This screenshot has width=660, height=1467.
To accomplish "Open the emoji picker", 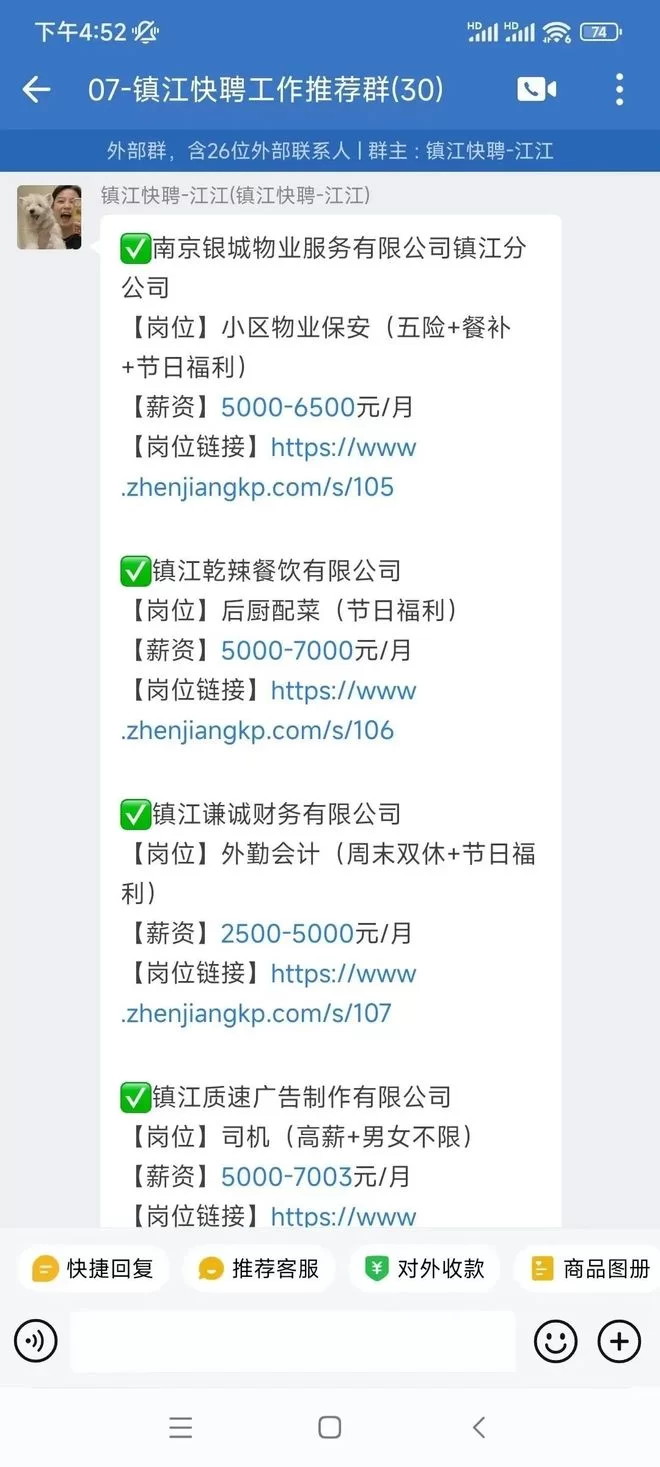I will pyautogui.click(x=555, y=1341).
